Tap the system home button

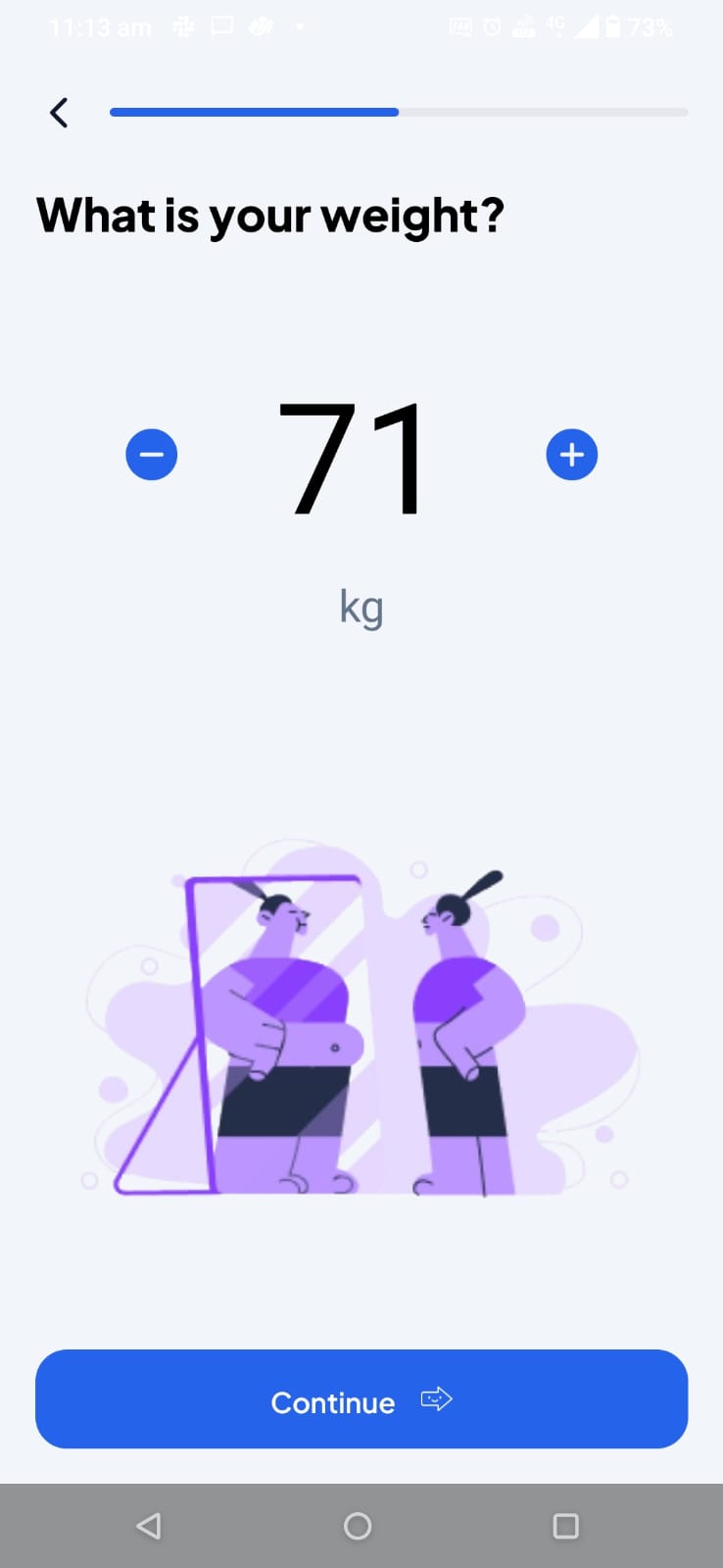click(358, 1526)
